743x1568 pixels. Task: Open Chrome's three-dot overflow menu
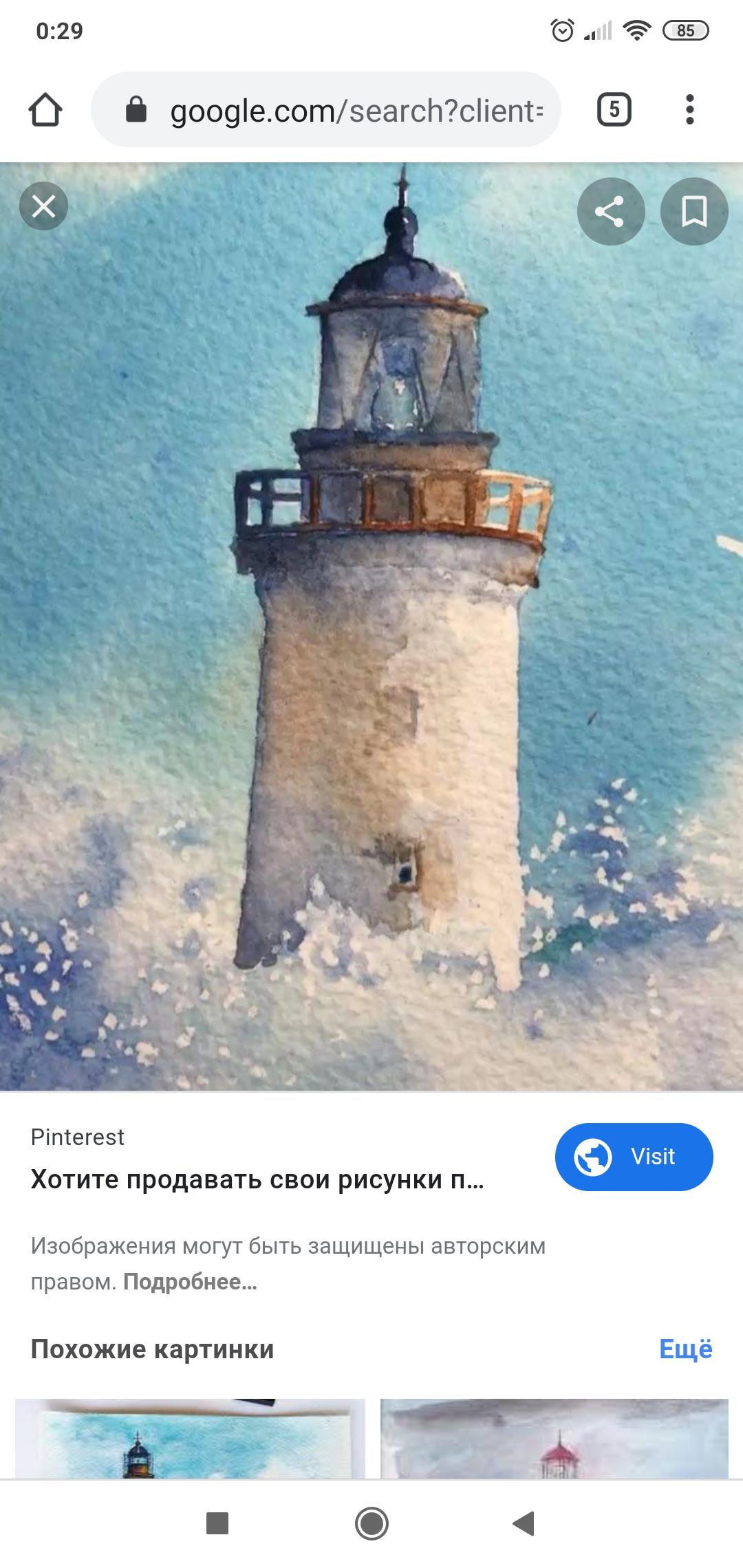pos(691,109)
